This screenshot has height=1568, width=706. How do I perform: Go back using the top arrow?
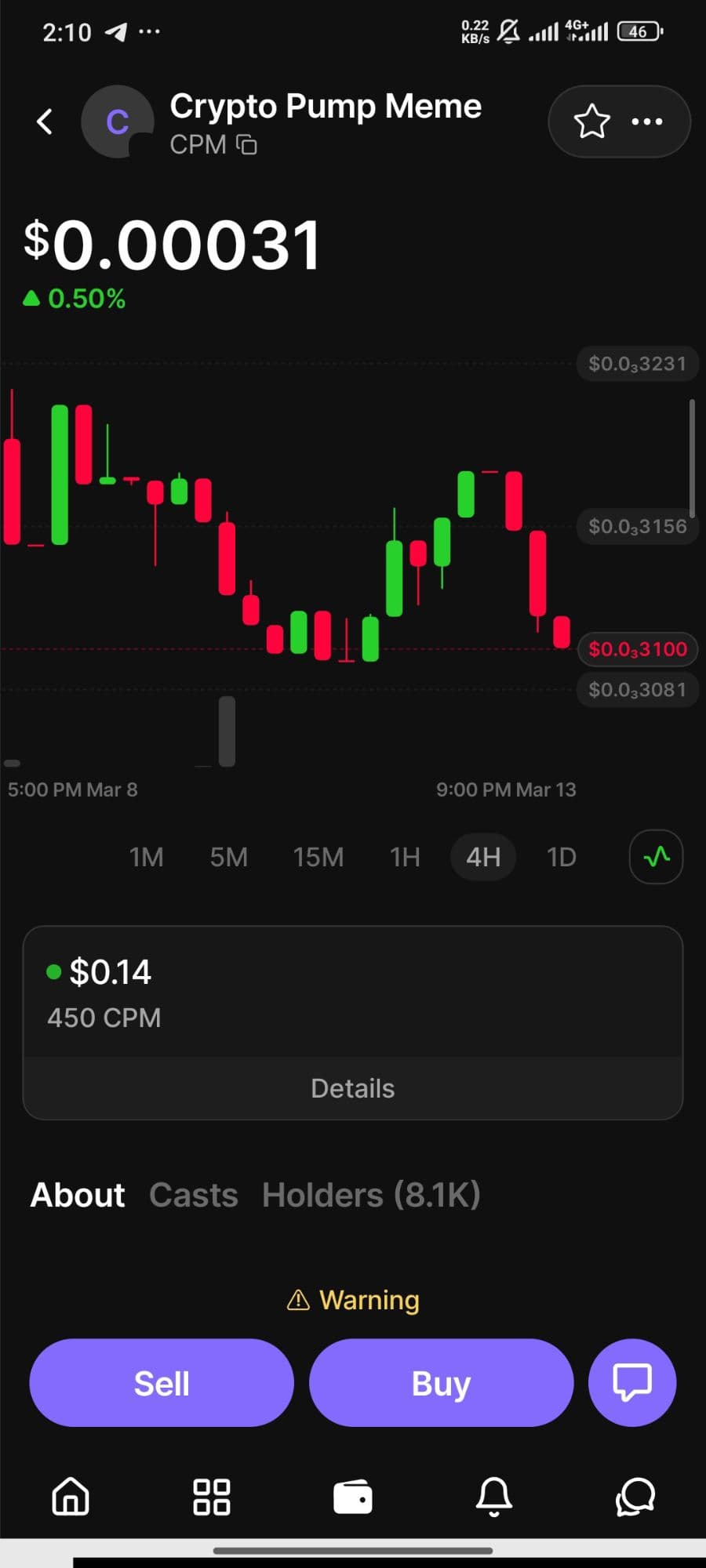tap(45, 122)
